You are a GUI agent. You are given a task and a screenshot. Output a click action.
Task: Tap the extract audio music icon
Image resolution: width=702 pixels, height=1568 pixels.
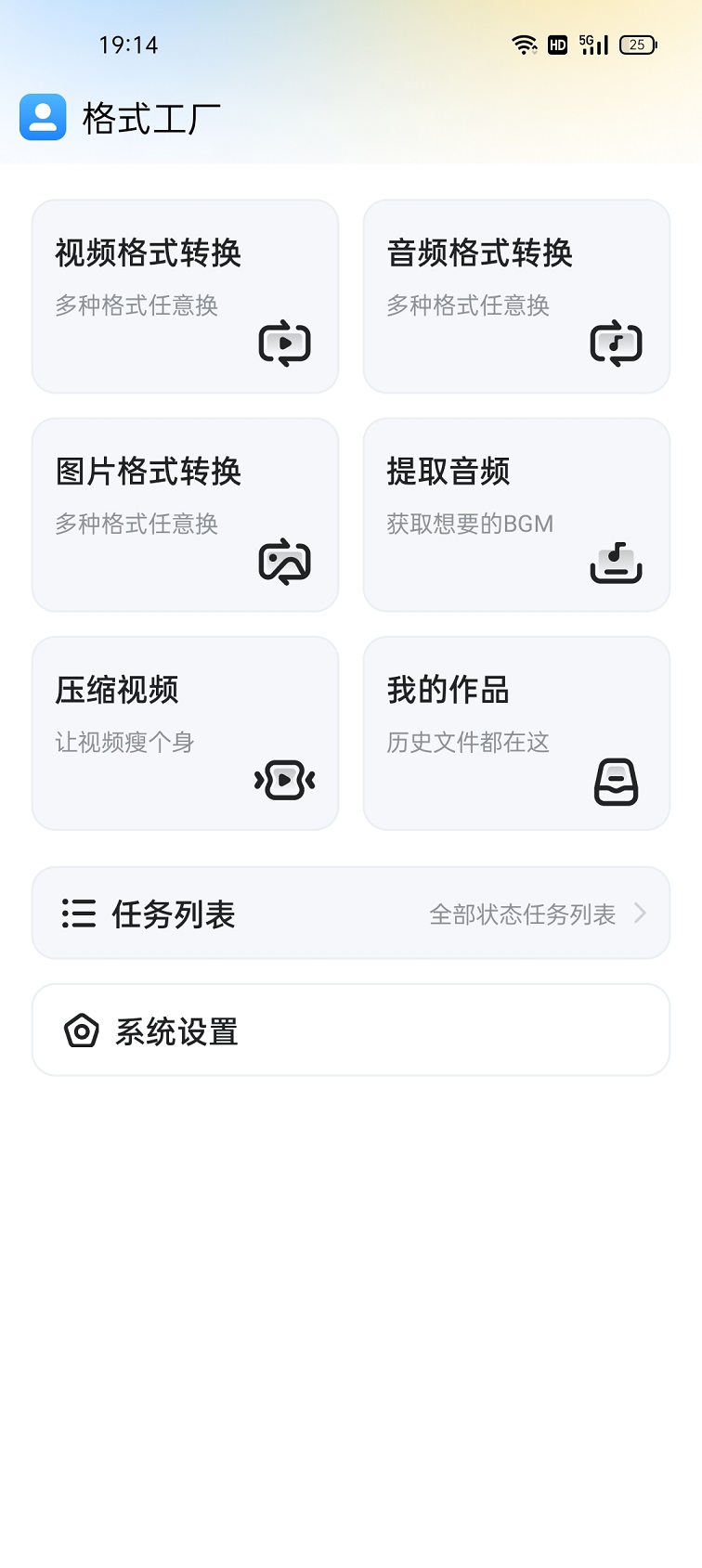pyautogui.click(x=616, y=562)
